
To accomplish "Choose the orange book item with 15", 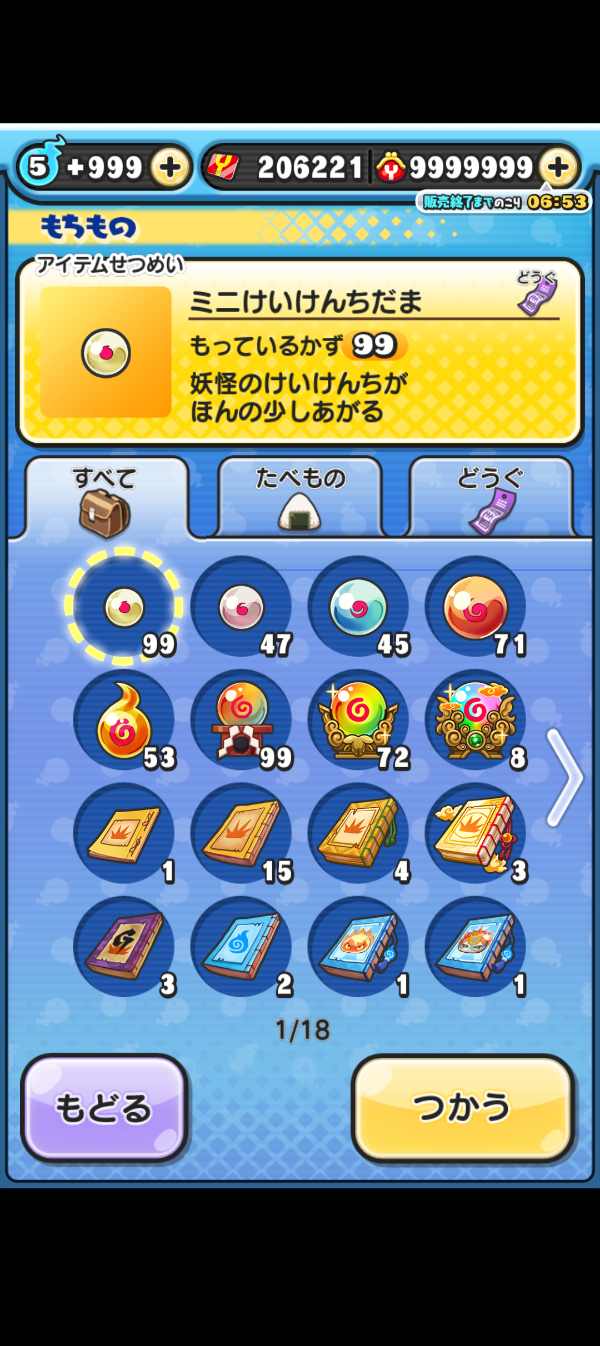I will pyautogui.click(x=240, y=834).
